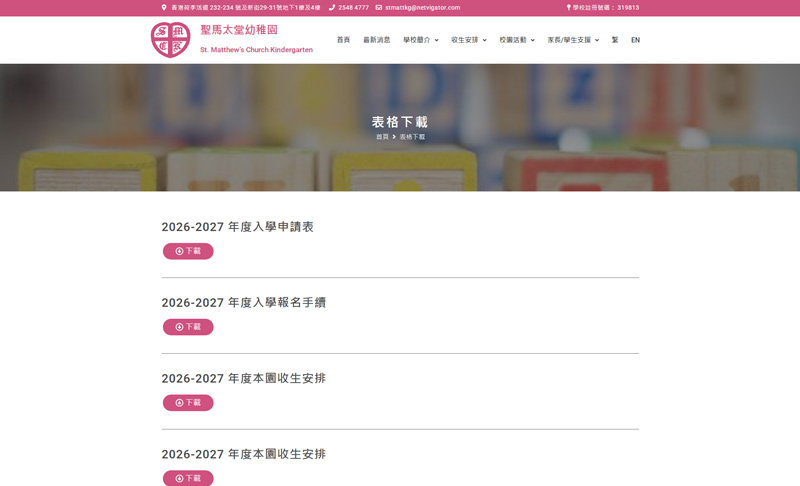Viewport: 800px width, 486px height.
Task: Download the 2026-2027 年度入學申請表 form
Action: (188, 251)
